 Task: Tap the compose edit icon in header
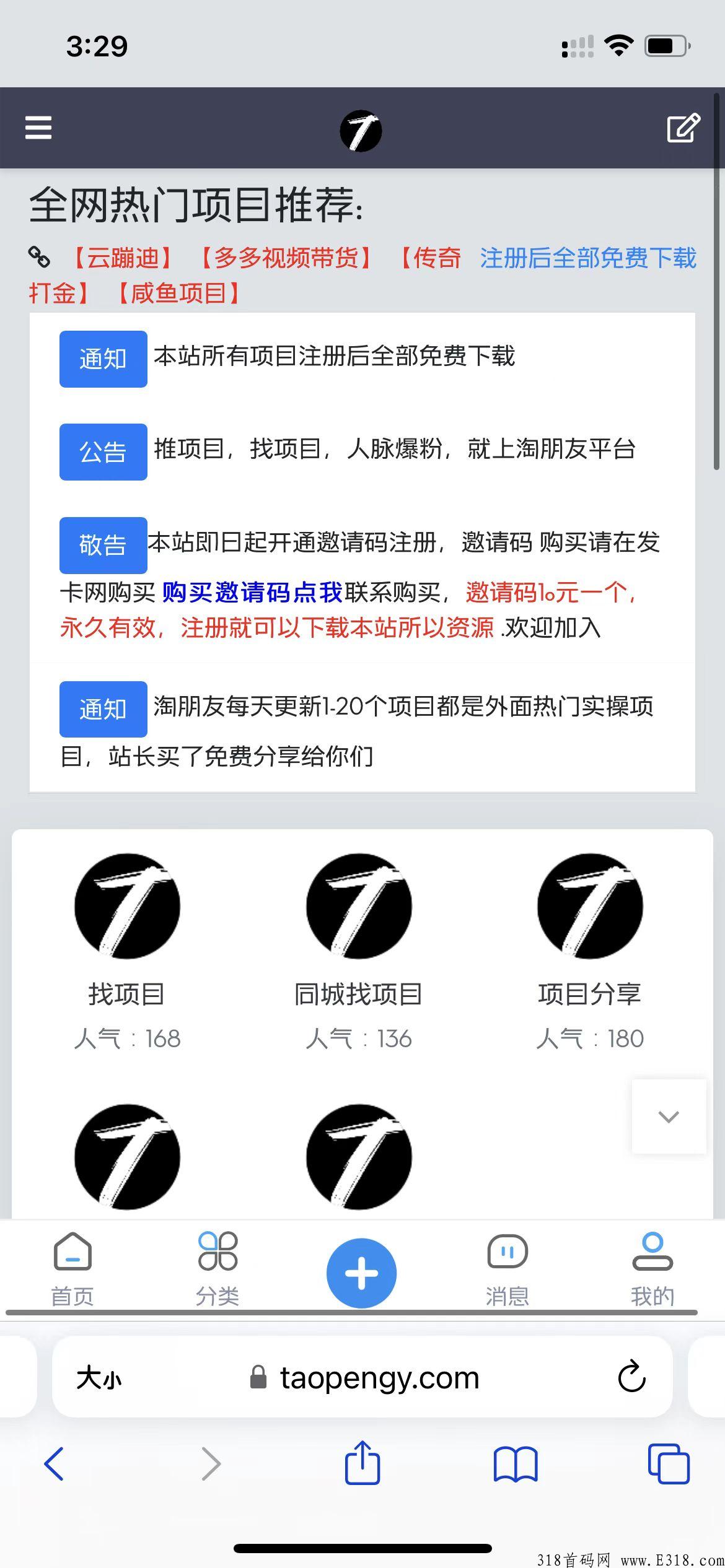tap(683, 128)
